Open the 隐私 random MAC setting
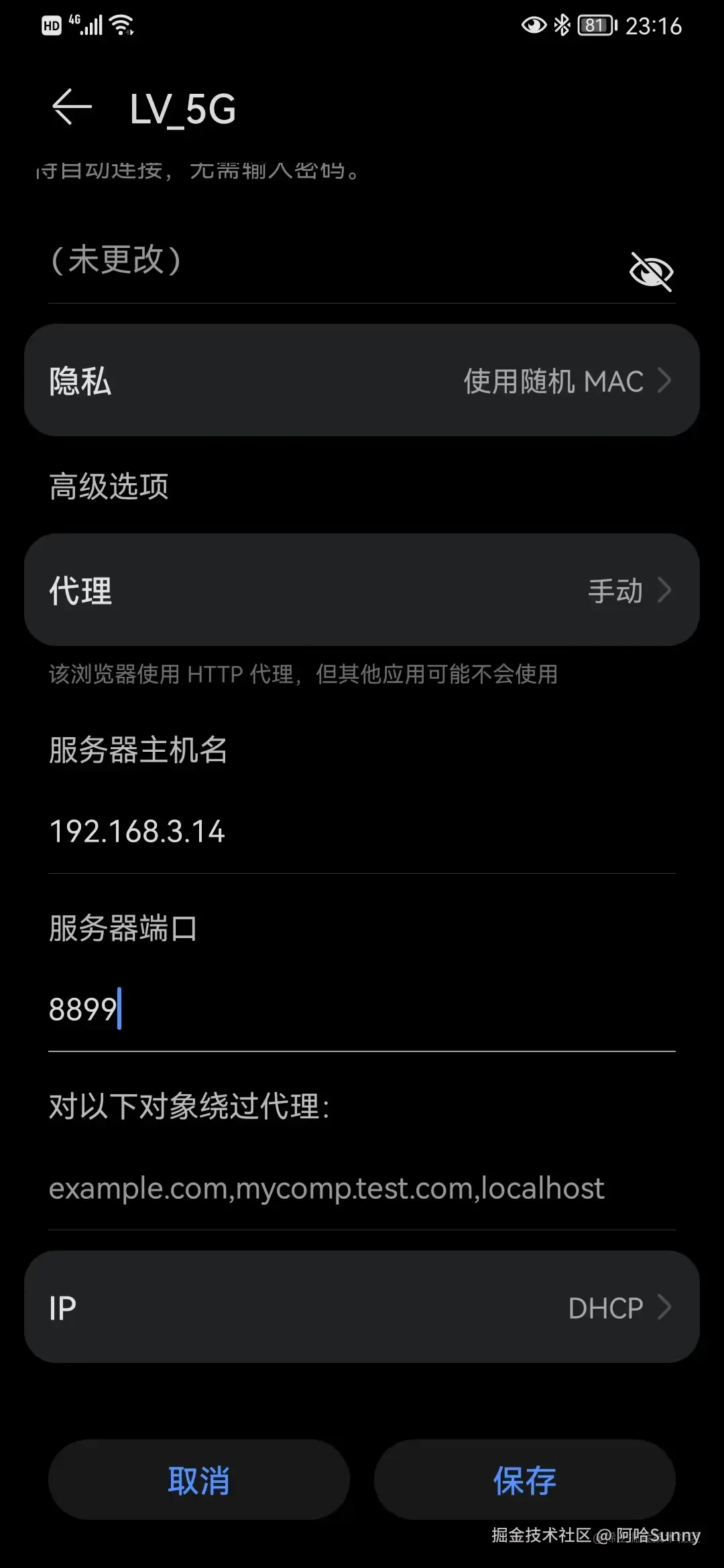This screenshot has width=724, height=1568. coord(362,381)
